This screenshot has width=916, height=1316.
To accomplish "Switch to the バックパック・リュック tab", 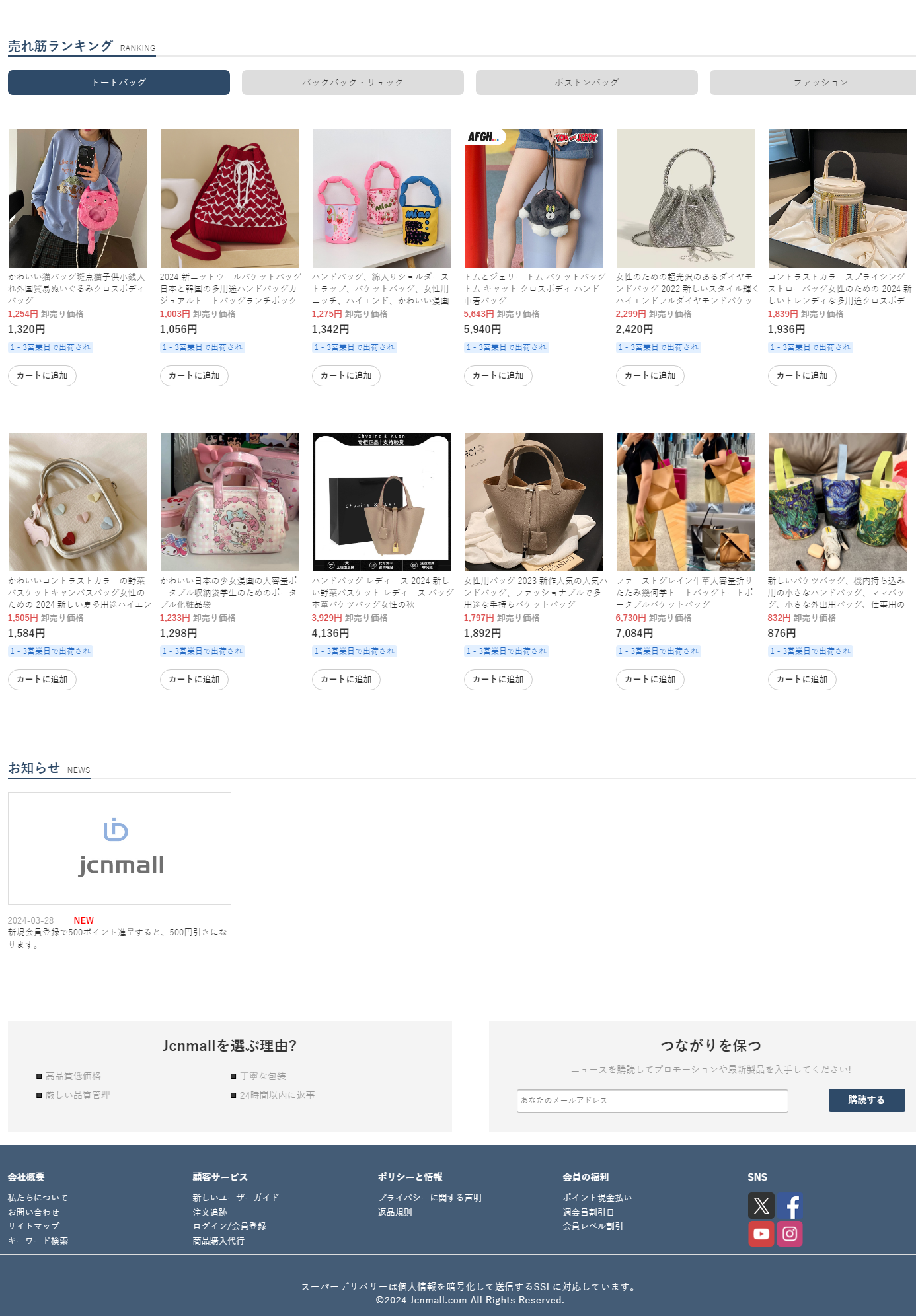I will (352, 83).
